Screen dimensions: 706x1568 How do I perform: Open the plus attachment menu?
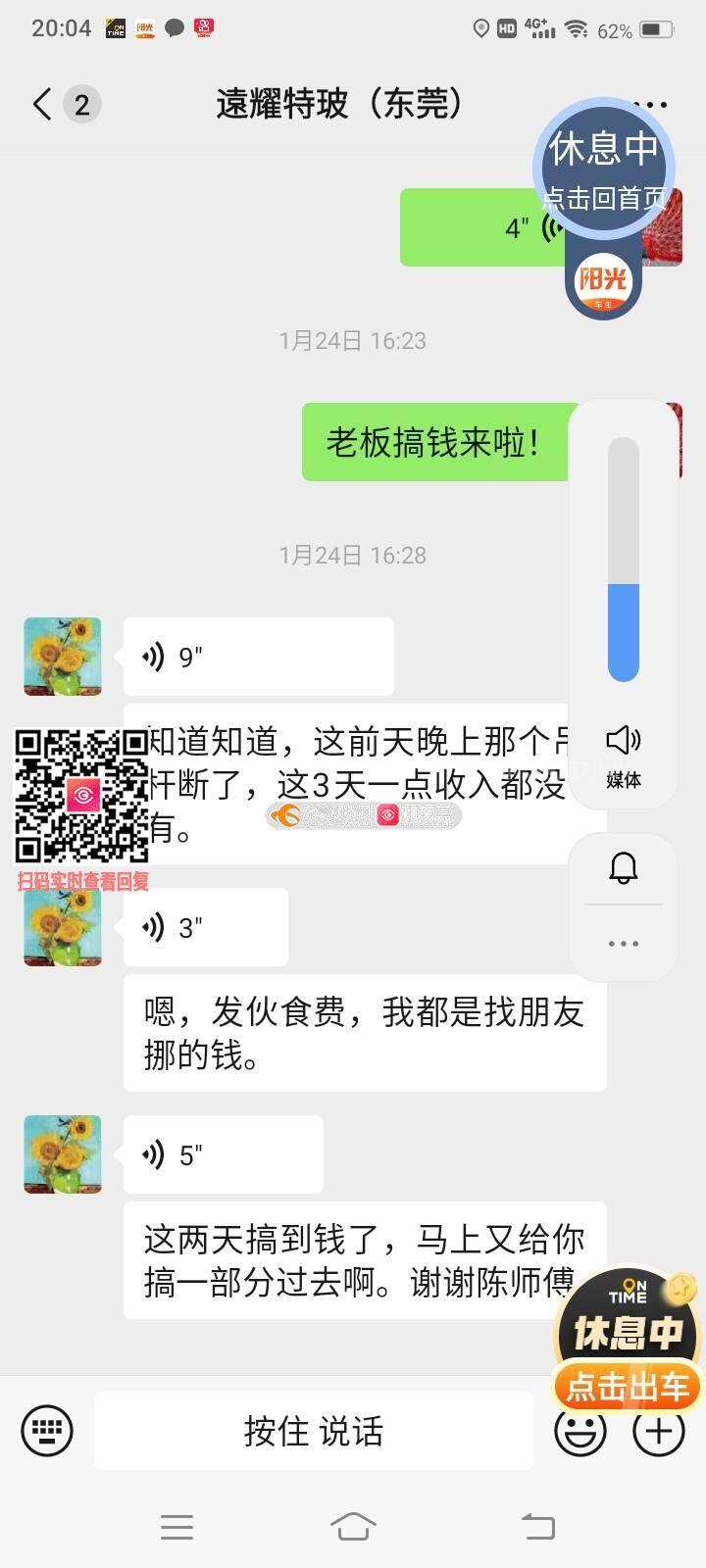click(x=659, y=1432)
